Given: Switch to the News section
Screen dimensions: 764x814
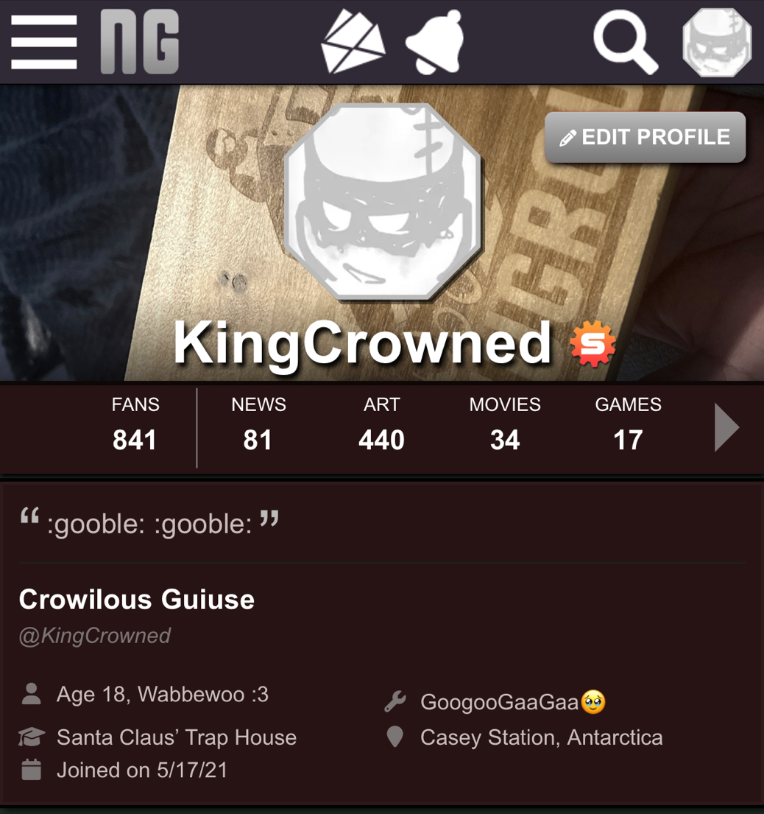Looking at the screenshot, I should [x=258, y=424].
